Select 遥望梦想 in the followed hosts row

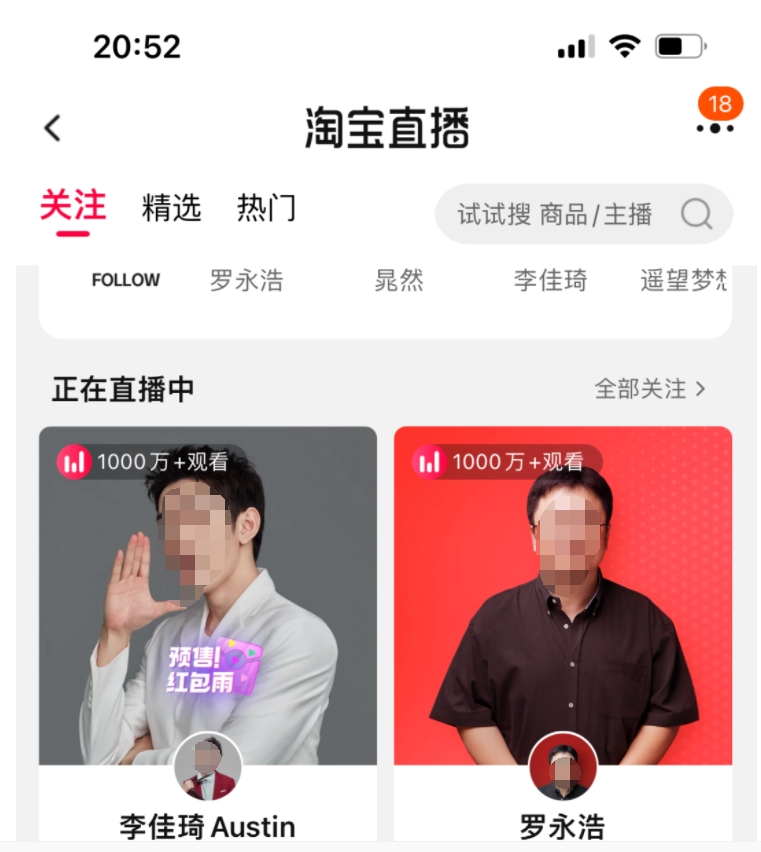tap(683, 281)
